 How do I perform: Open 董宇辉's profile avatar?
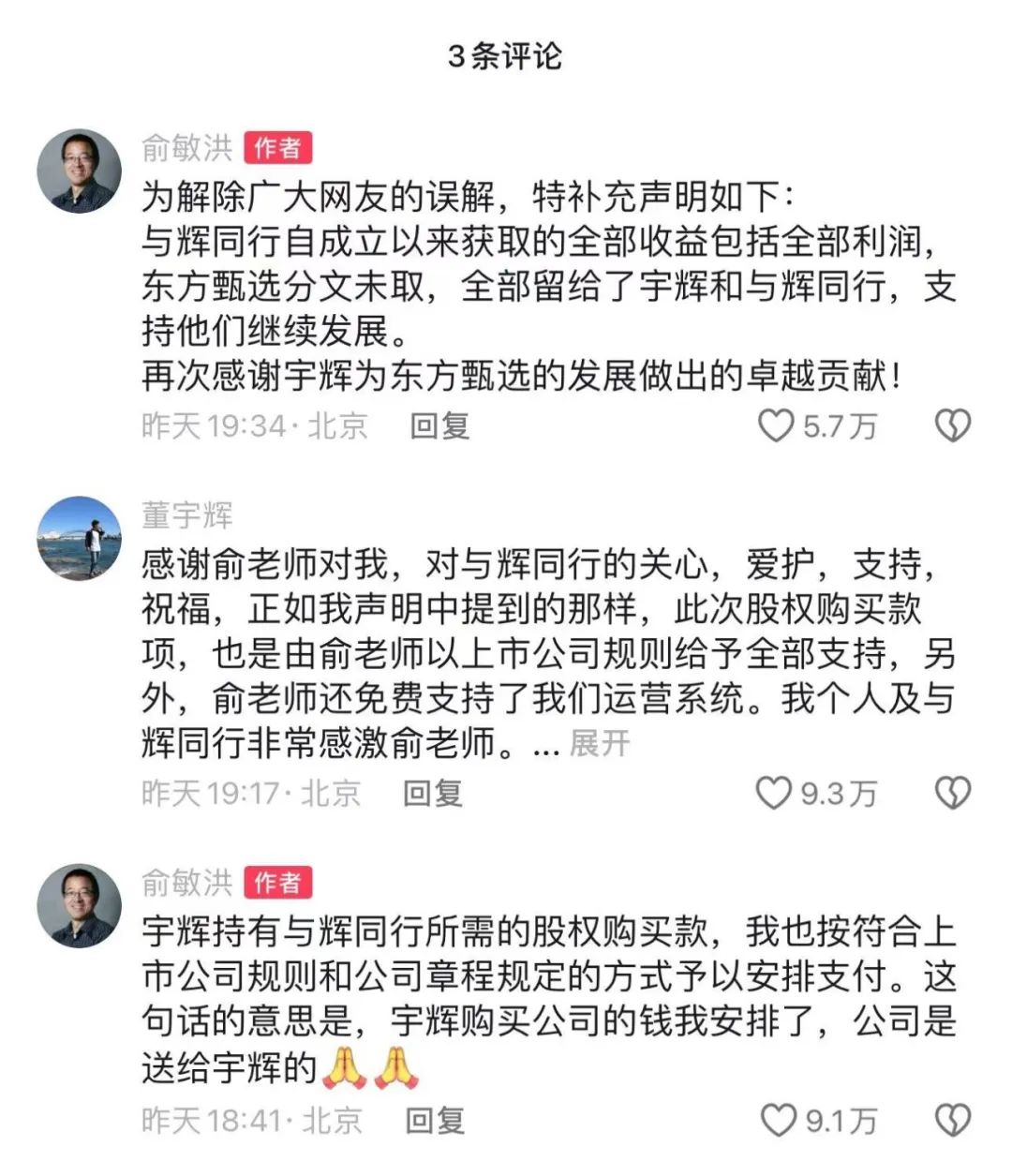coord(80,539)
